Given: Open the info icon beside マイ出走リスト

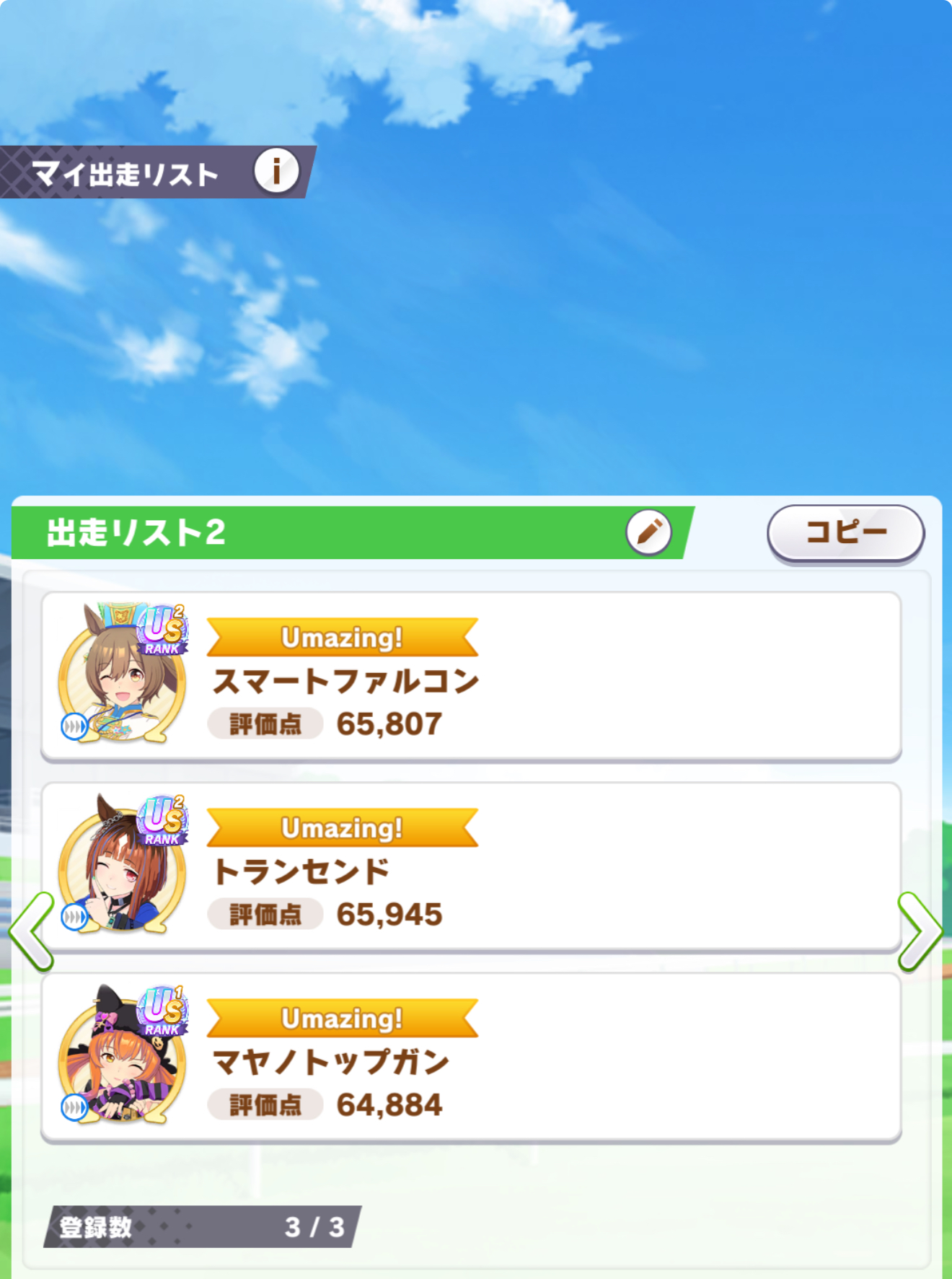Looking at the screenshot, I should pyautogui.click(x=276, y=172).
